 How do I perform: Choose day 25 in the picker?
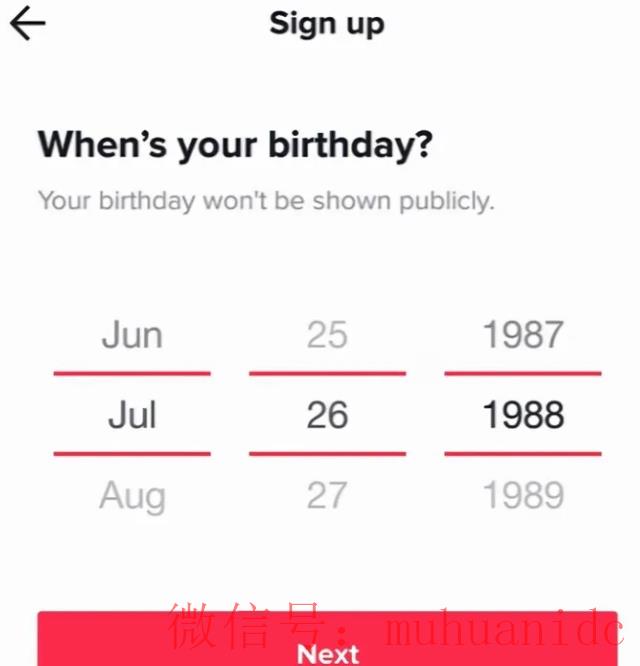click(327, 335)
